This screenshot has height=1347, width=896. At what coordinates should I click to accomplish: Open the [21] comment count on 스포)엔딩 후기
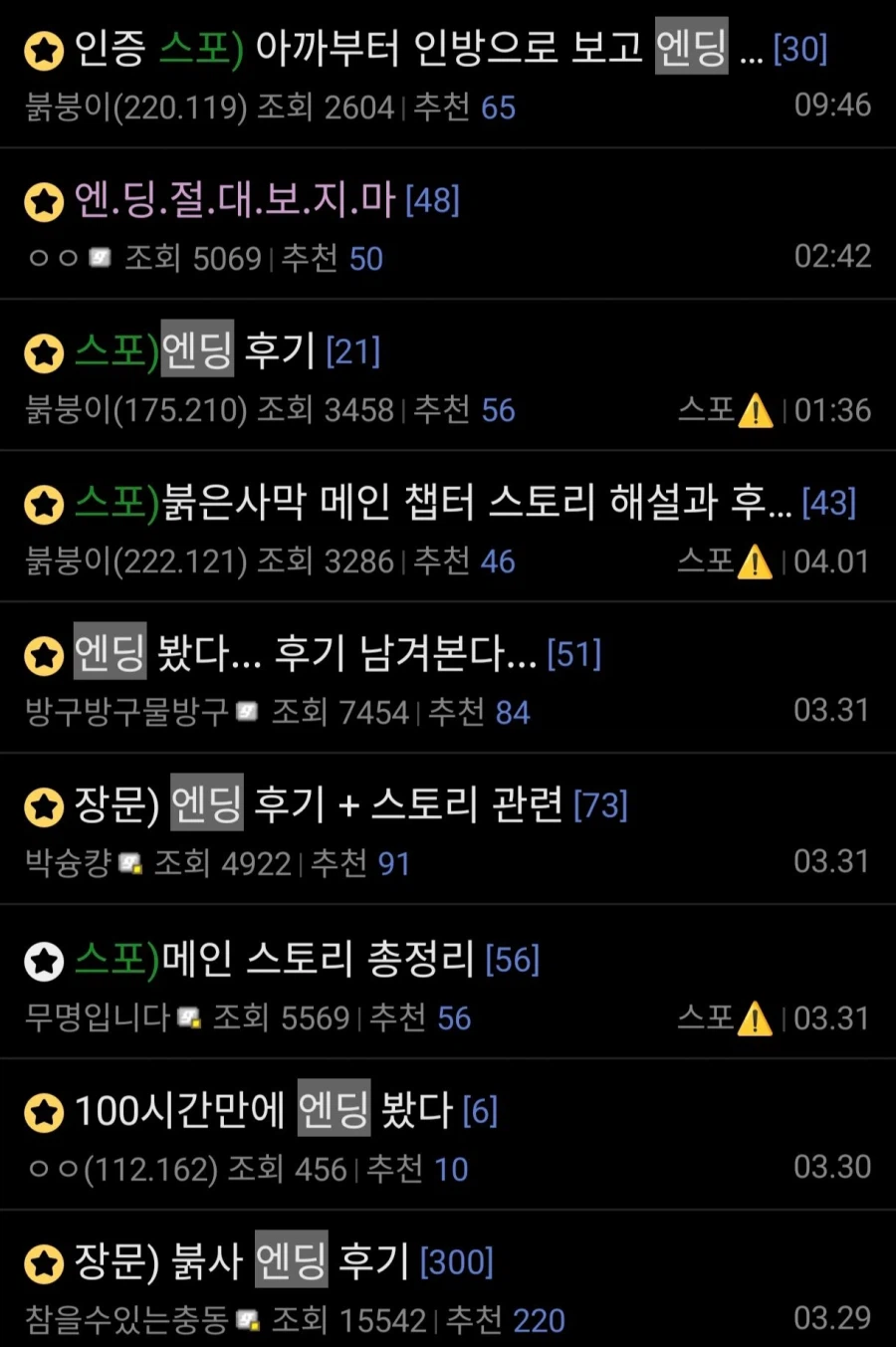pyautogui.click(x=352, y=350)
